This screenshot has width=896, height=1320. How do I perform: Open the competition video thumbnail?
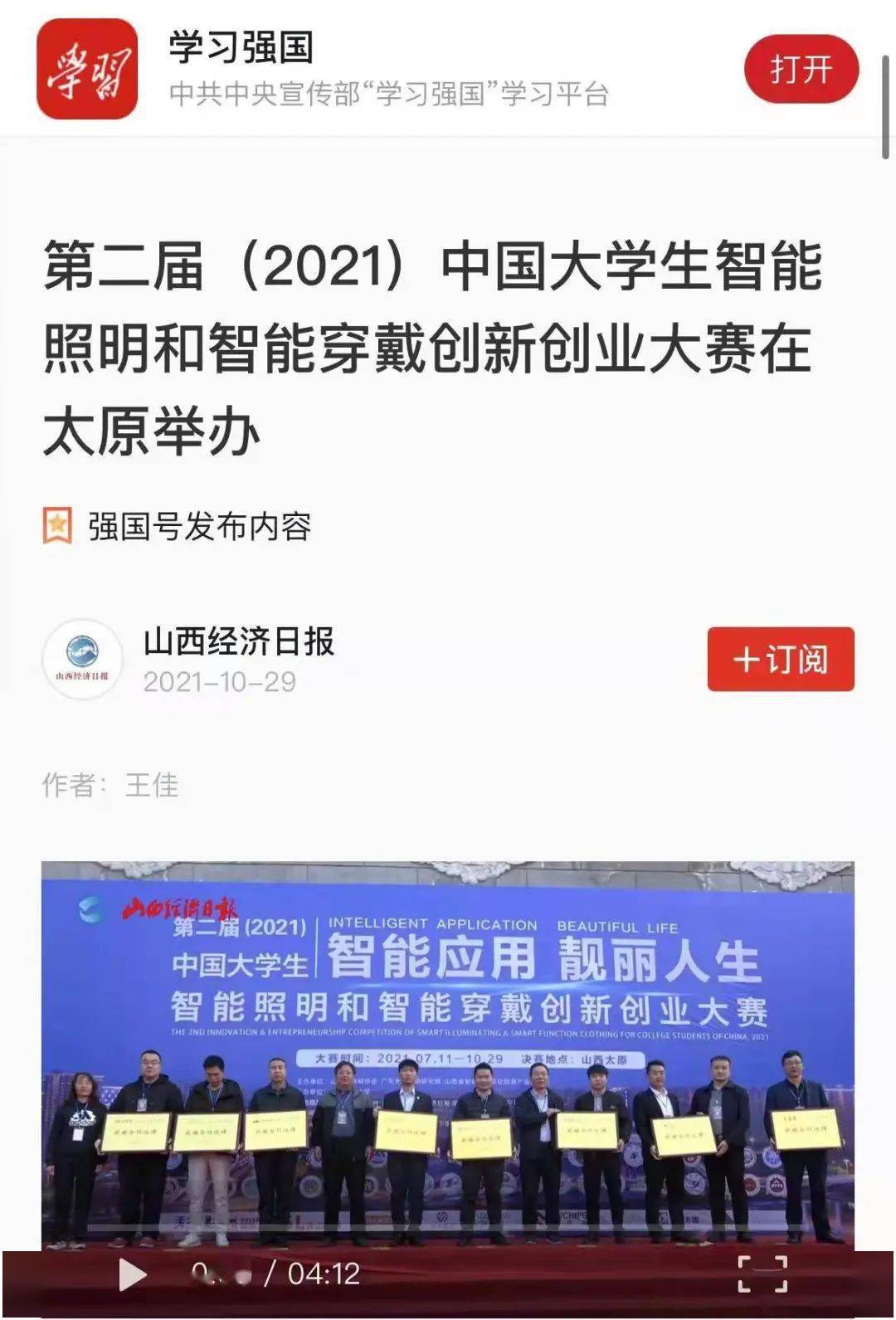[x=447, y=1054]
